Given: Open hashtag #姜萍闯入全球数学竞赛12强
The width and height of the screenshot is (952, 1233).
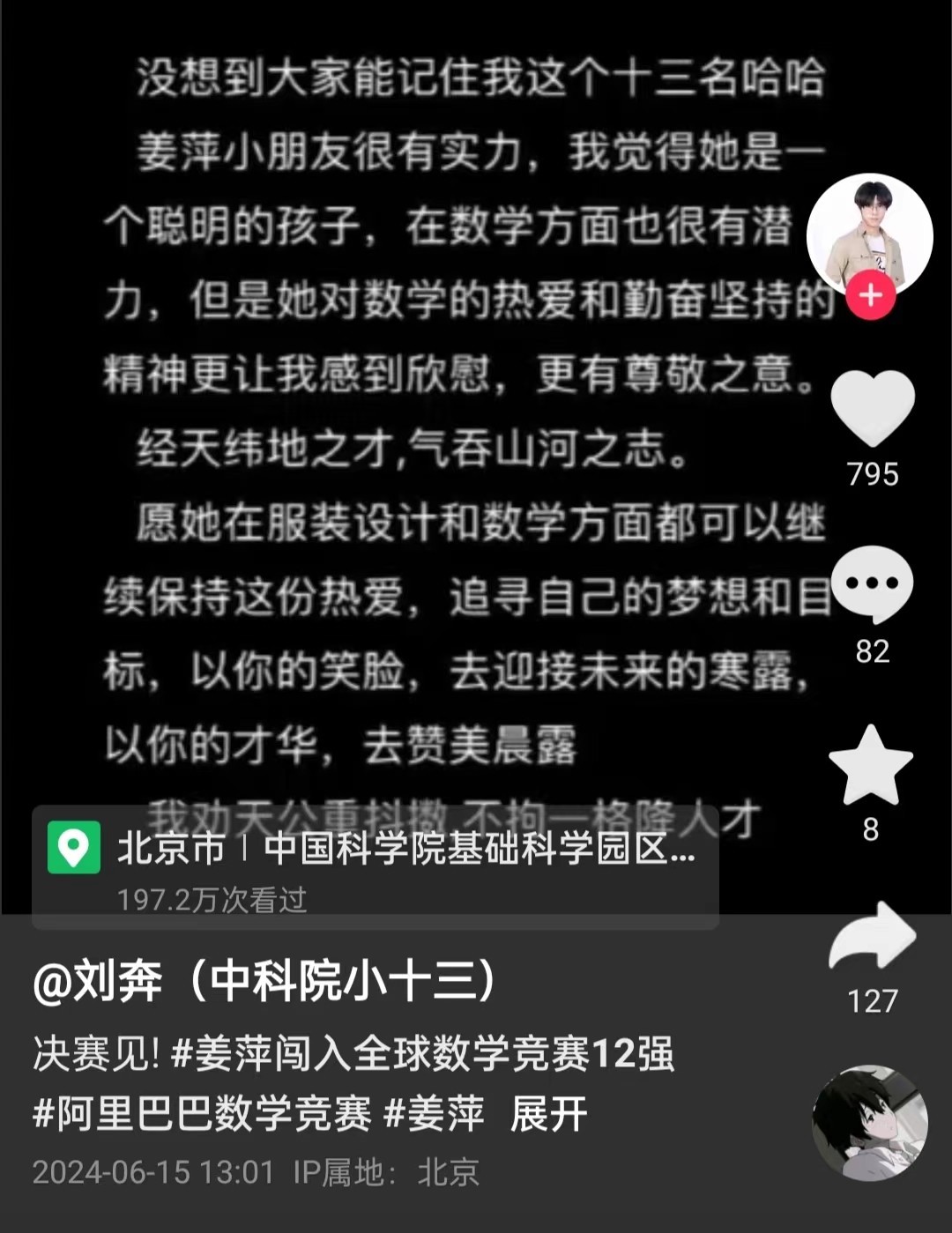Looking at the screenshot, I should pyautogui.click(x=423, y=1053).
